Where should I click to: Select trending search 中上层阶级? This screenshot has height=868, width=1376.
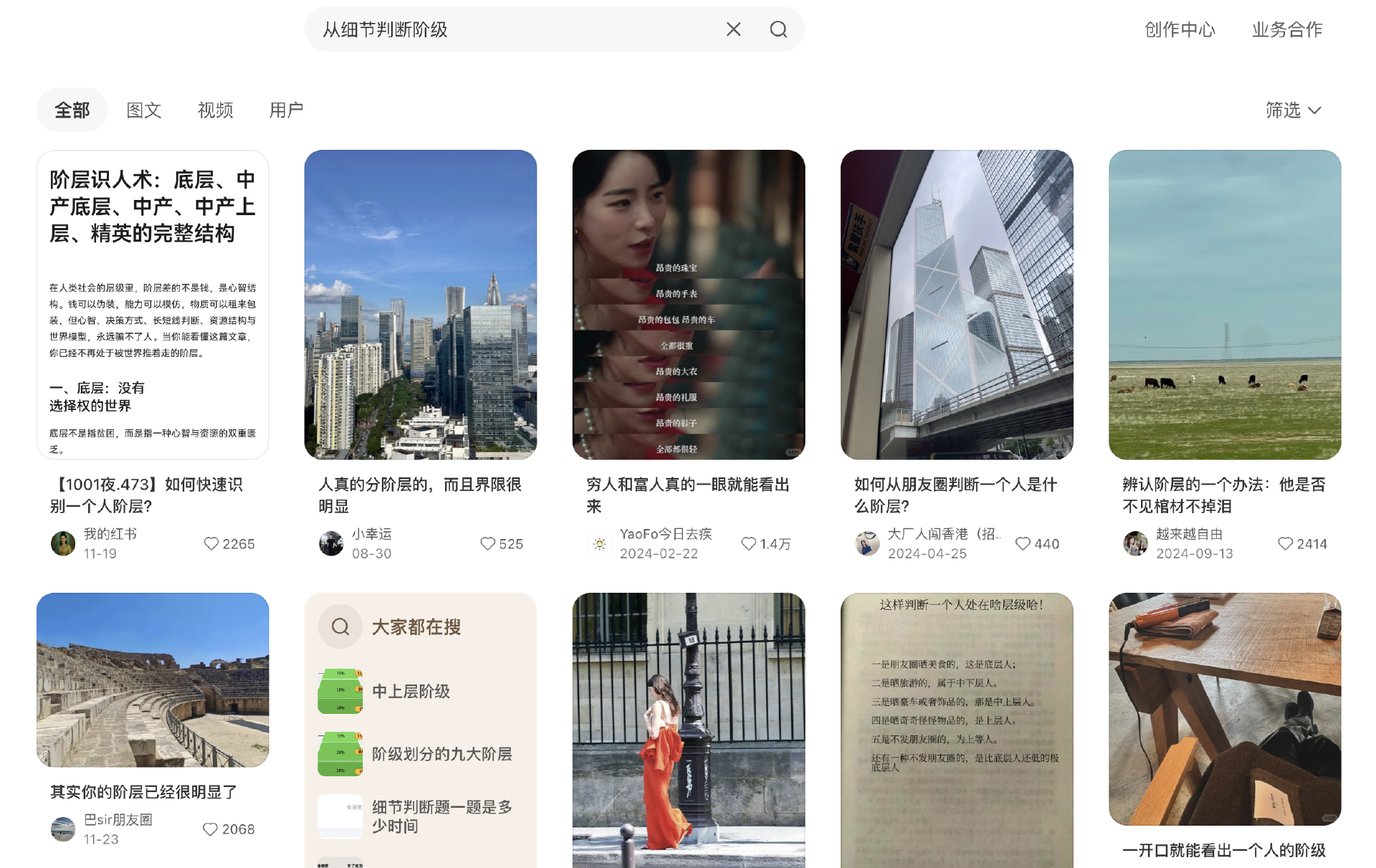tap(411, 691)
